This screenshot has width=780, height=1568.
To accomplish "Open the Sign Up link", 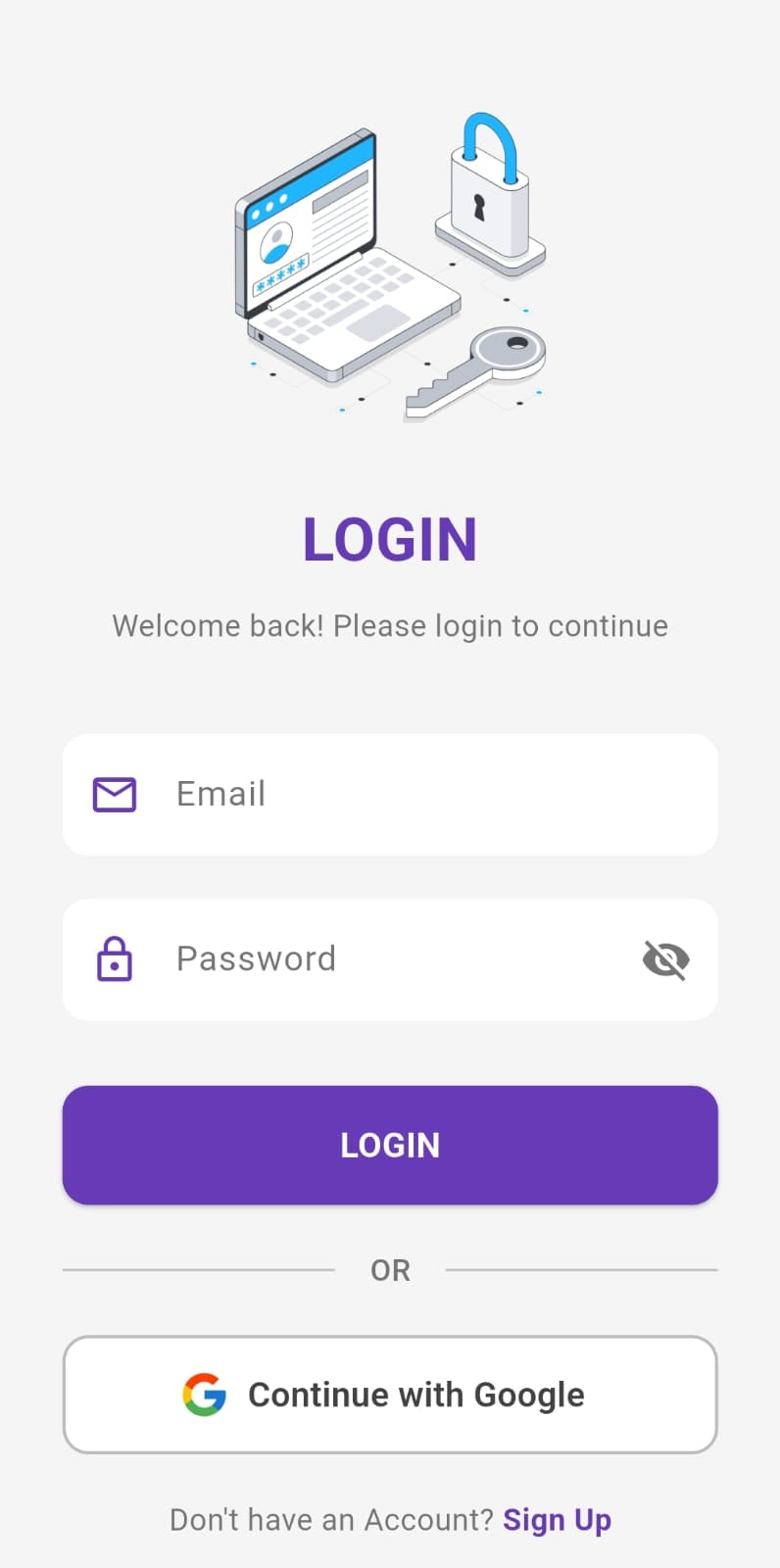I will pyautogui.click(x=557, y=1520).
